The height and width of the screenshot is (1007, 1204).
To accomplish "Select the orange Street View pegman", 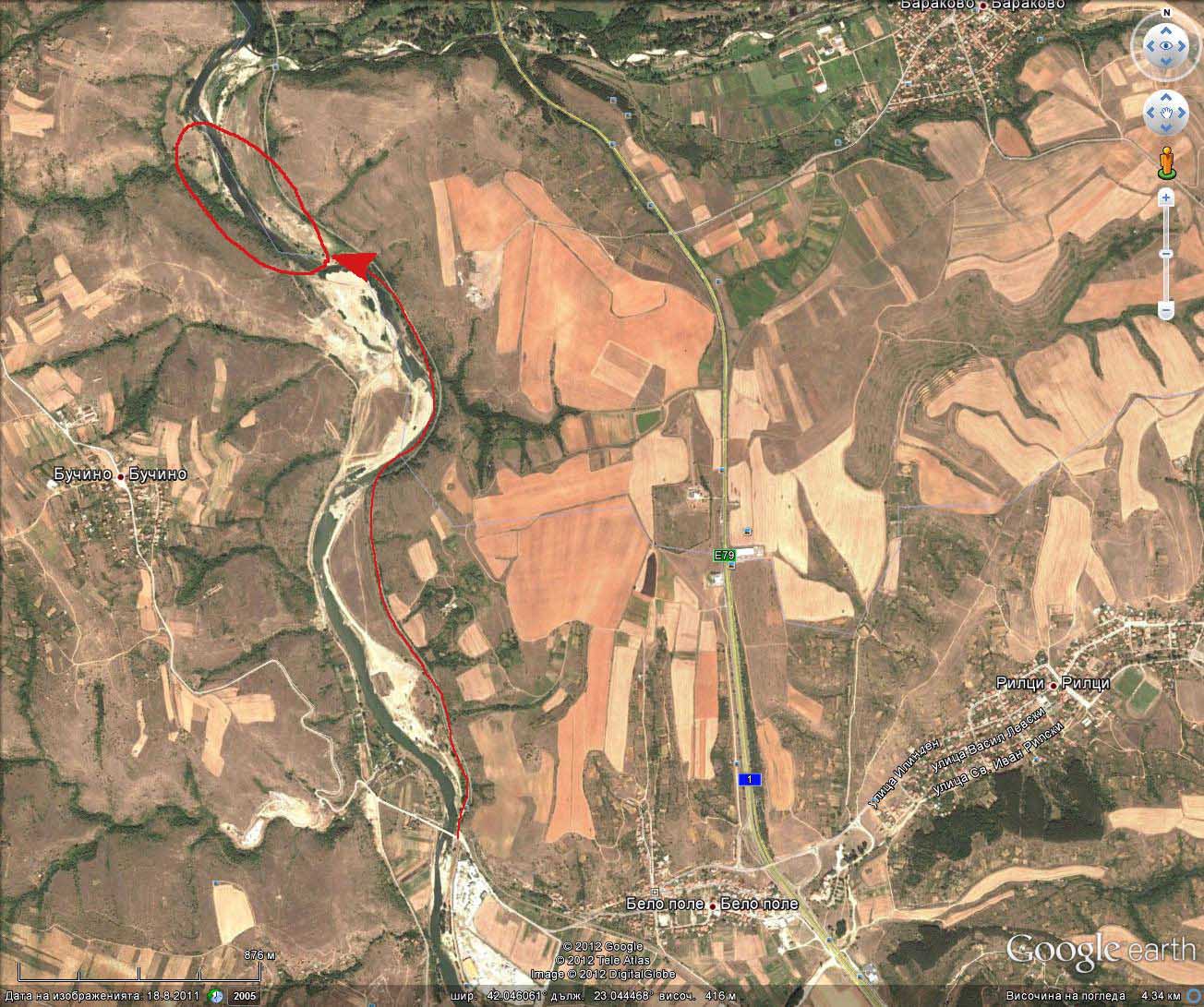I will coord(1166,162).
